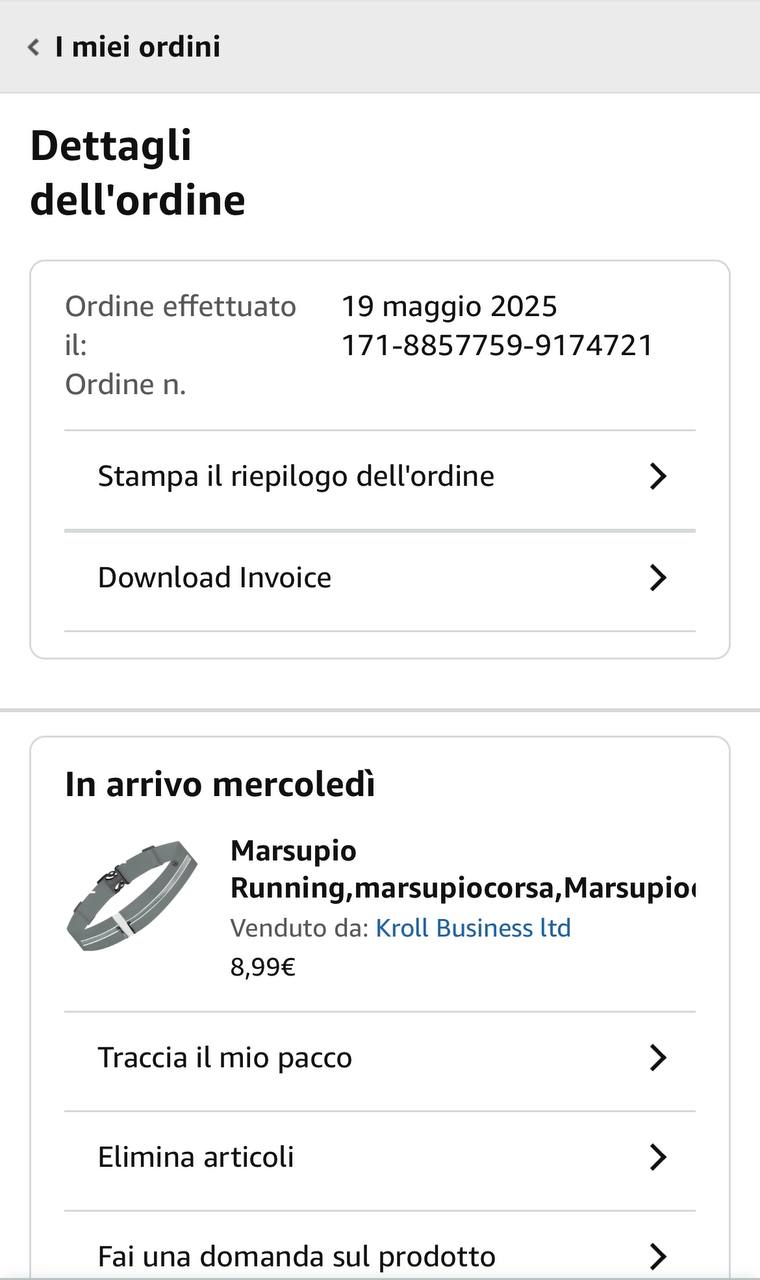Tap the Download Invoice row
The height and width of the screenshot is (1280, 760).
pos(380,578)
